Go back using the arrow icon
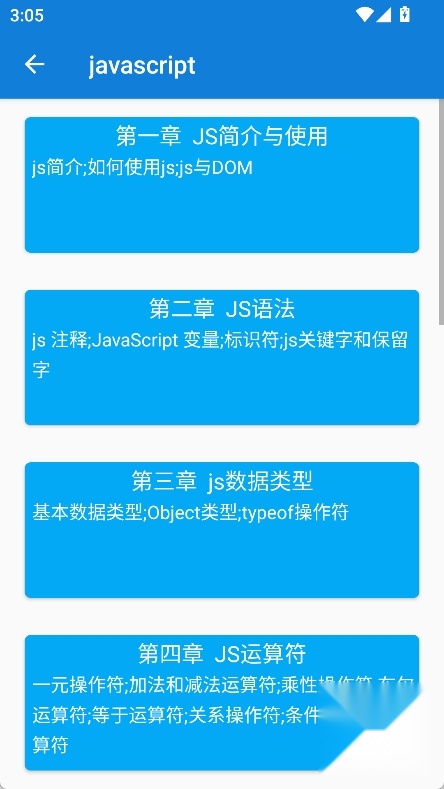Screen dimensions: 444x789 pyautogui.click(x=35, y=64)
